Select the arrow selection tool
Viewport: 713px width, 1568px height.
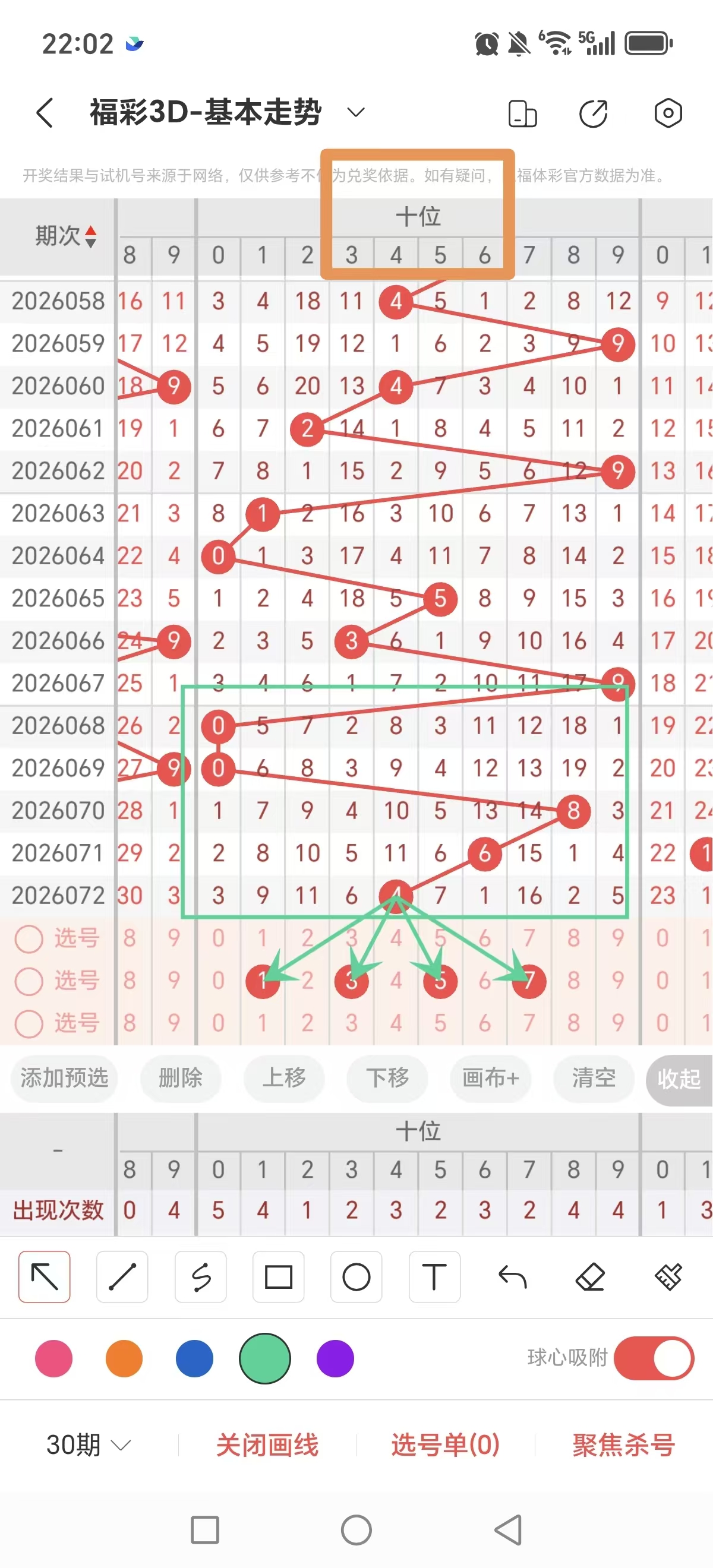[44, 1276]
